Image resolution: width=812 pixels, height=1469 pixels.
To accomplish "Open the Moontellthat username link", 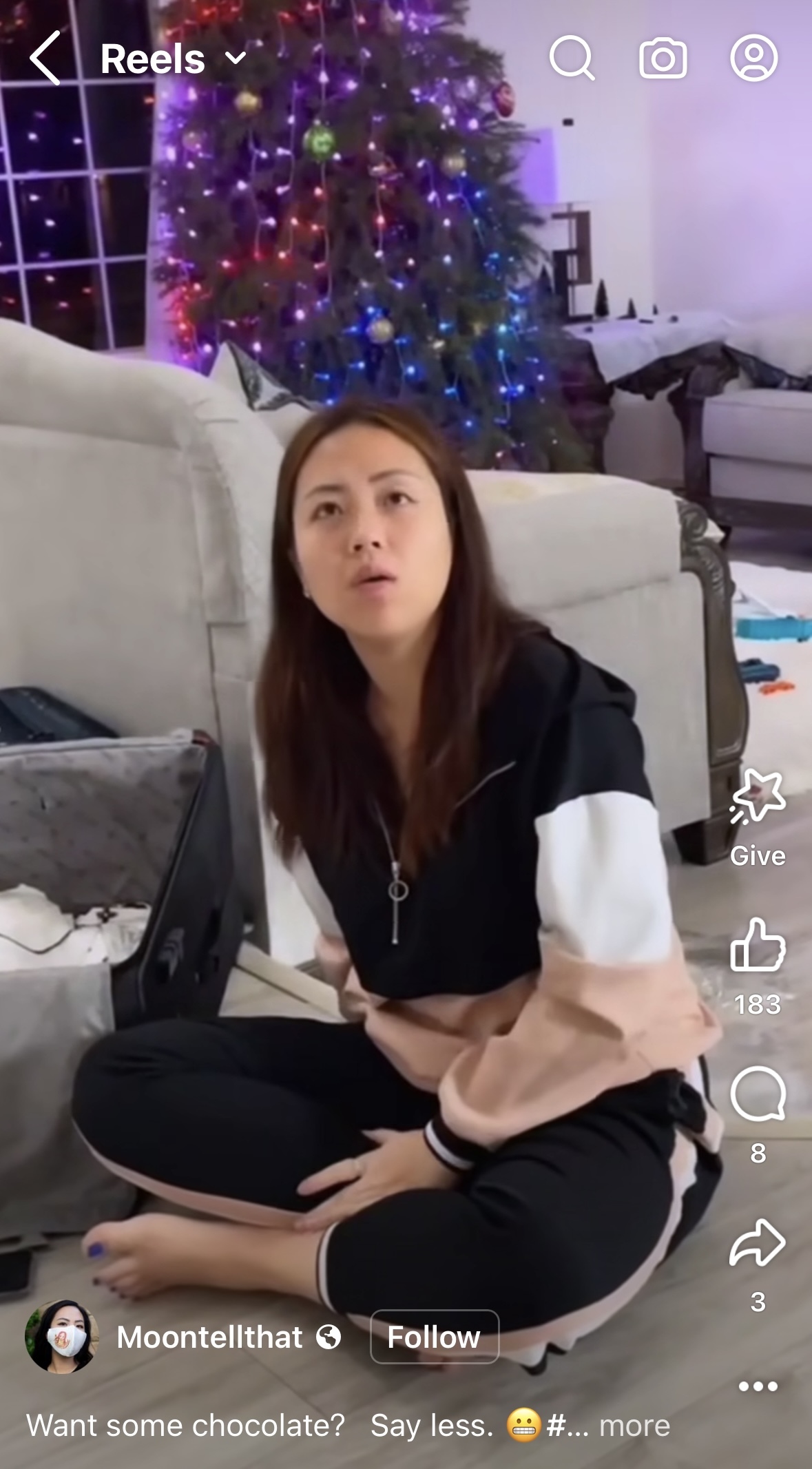I will [209, 1337].
